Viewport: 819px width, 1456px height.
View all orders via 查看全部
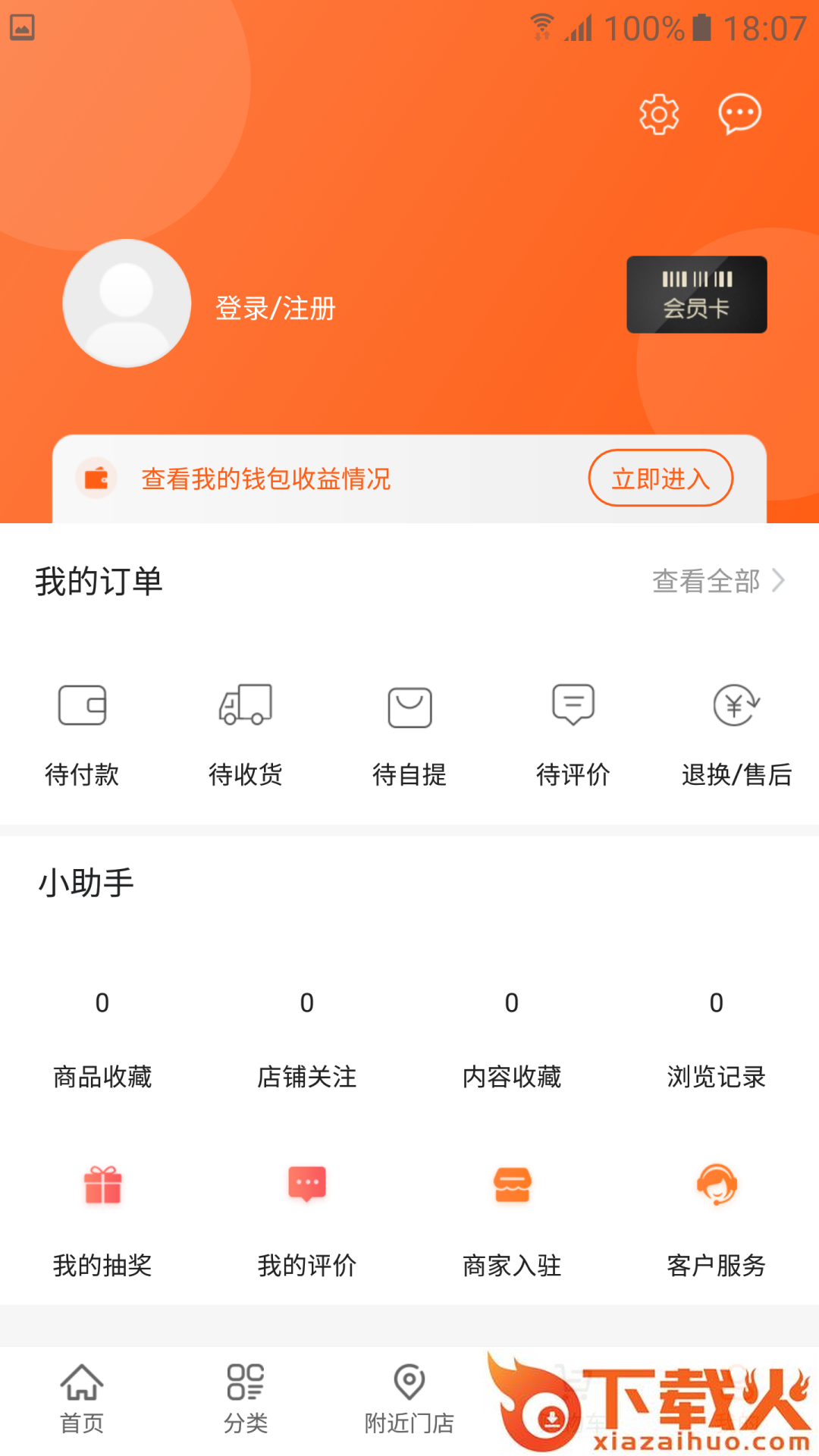click(x=717, y=581)
